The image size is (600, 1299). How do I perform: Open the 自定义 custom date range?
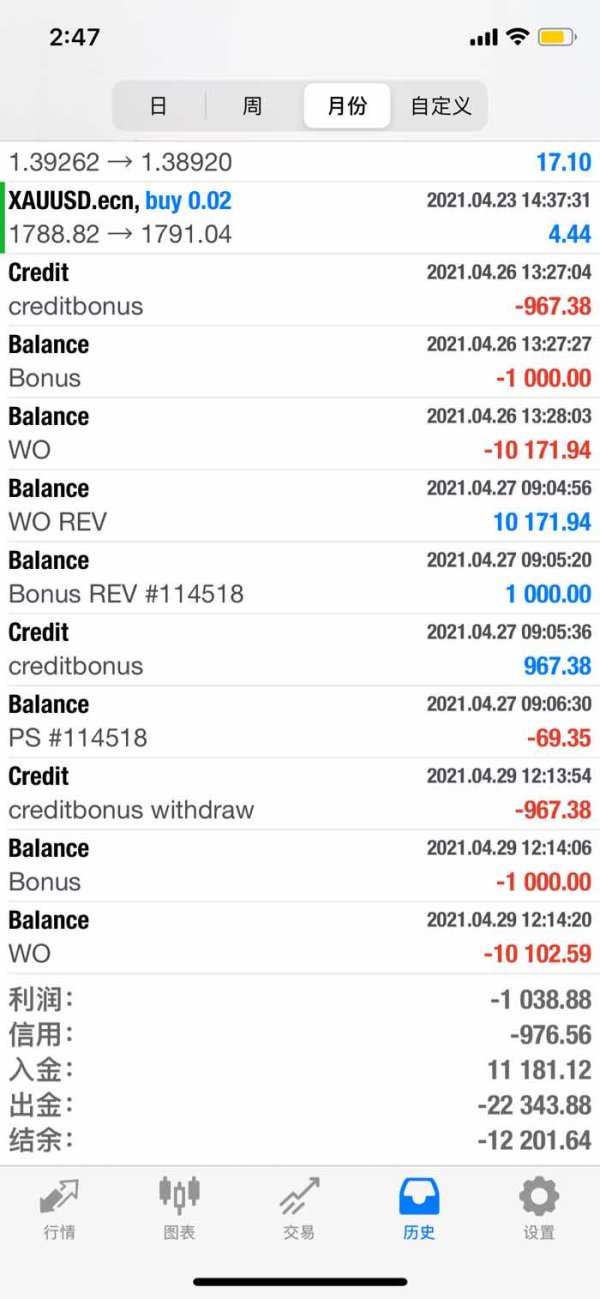click(x=440, y=106)
